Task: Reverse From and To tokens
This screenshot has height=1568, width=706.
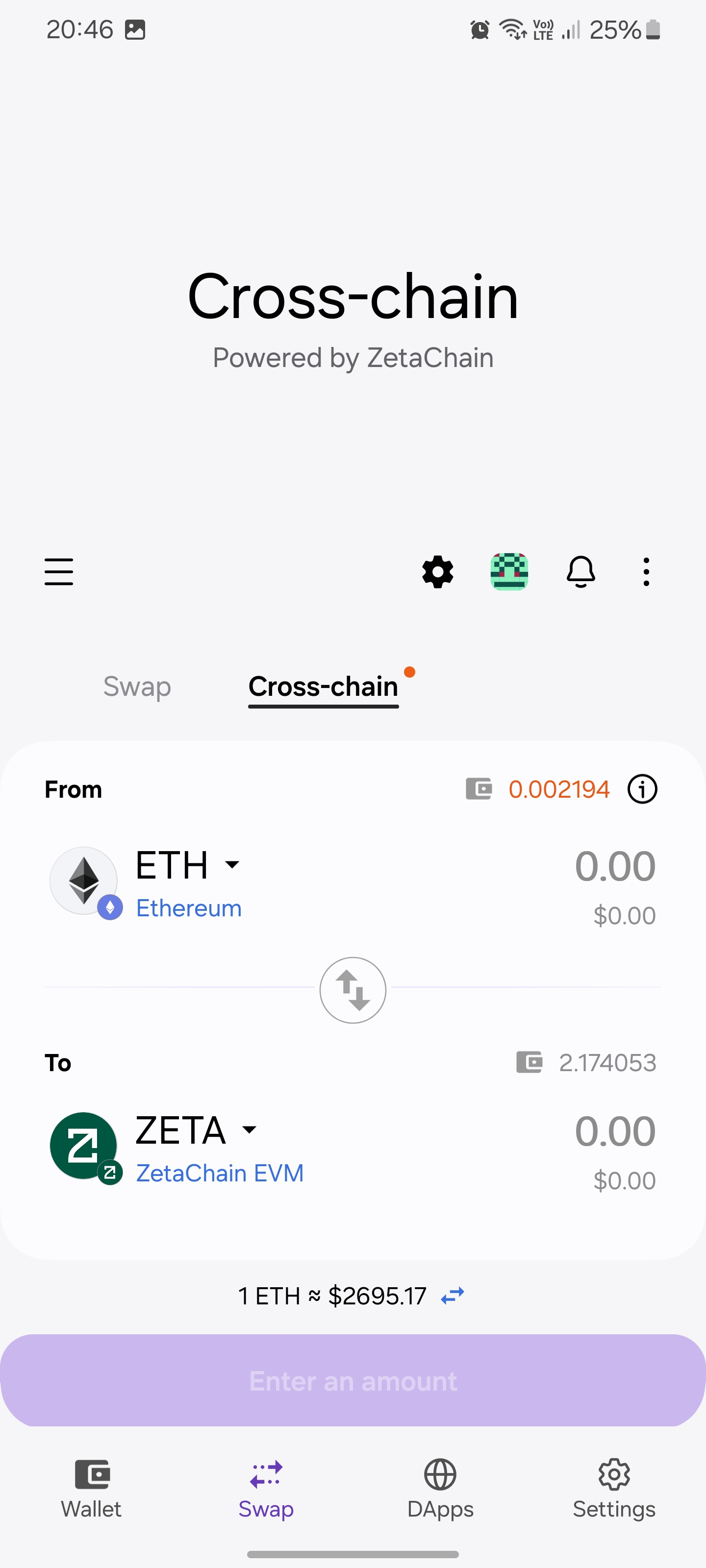Action: pyautogui.click(x=353, y=990)
